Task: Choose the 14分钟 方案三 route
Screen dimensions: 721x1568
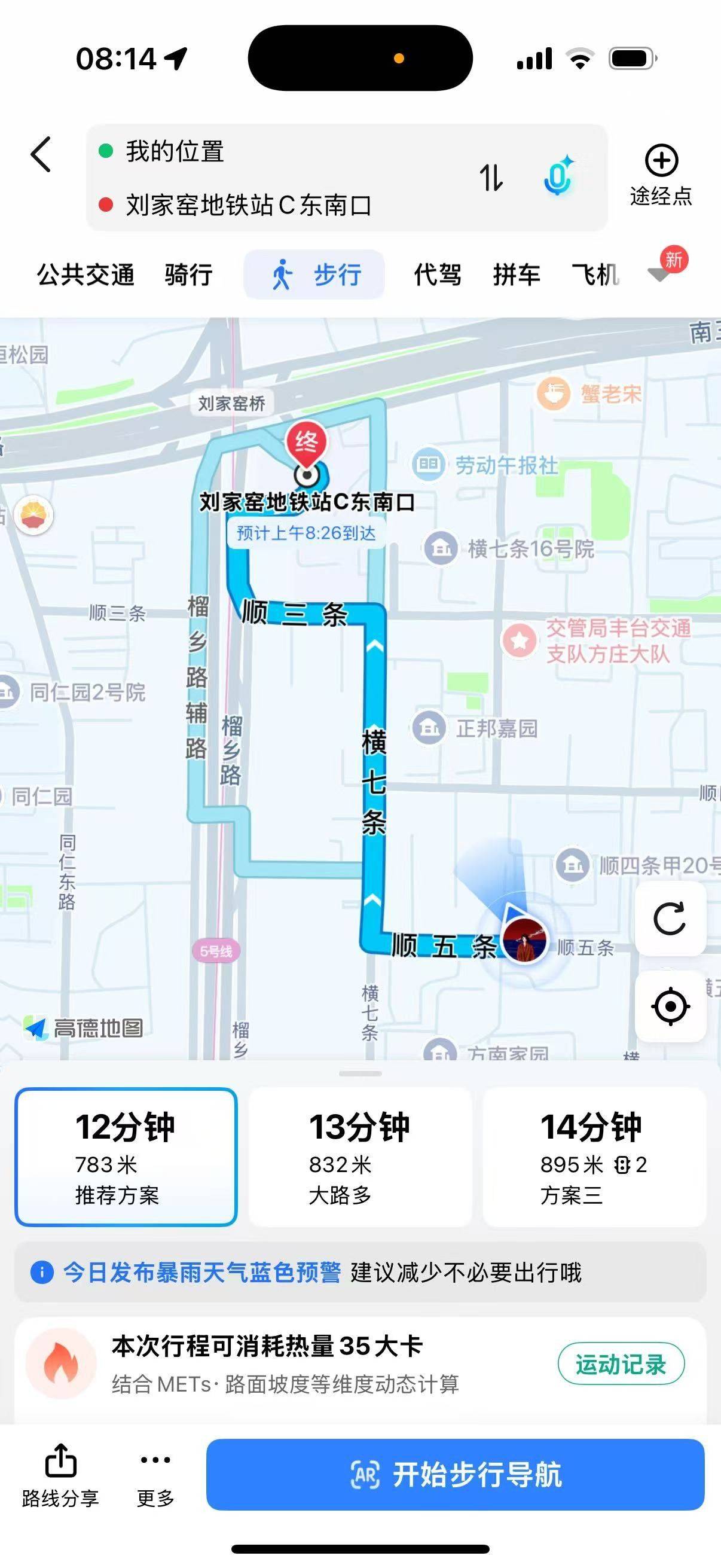Action: (594, 1157)
